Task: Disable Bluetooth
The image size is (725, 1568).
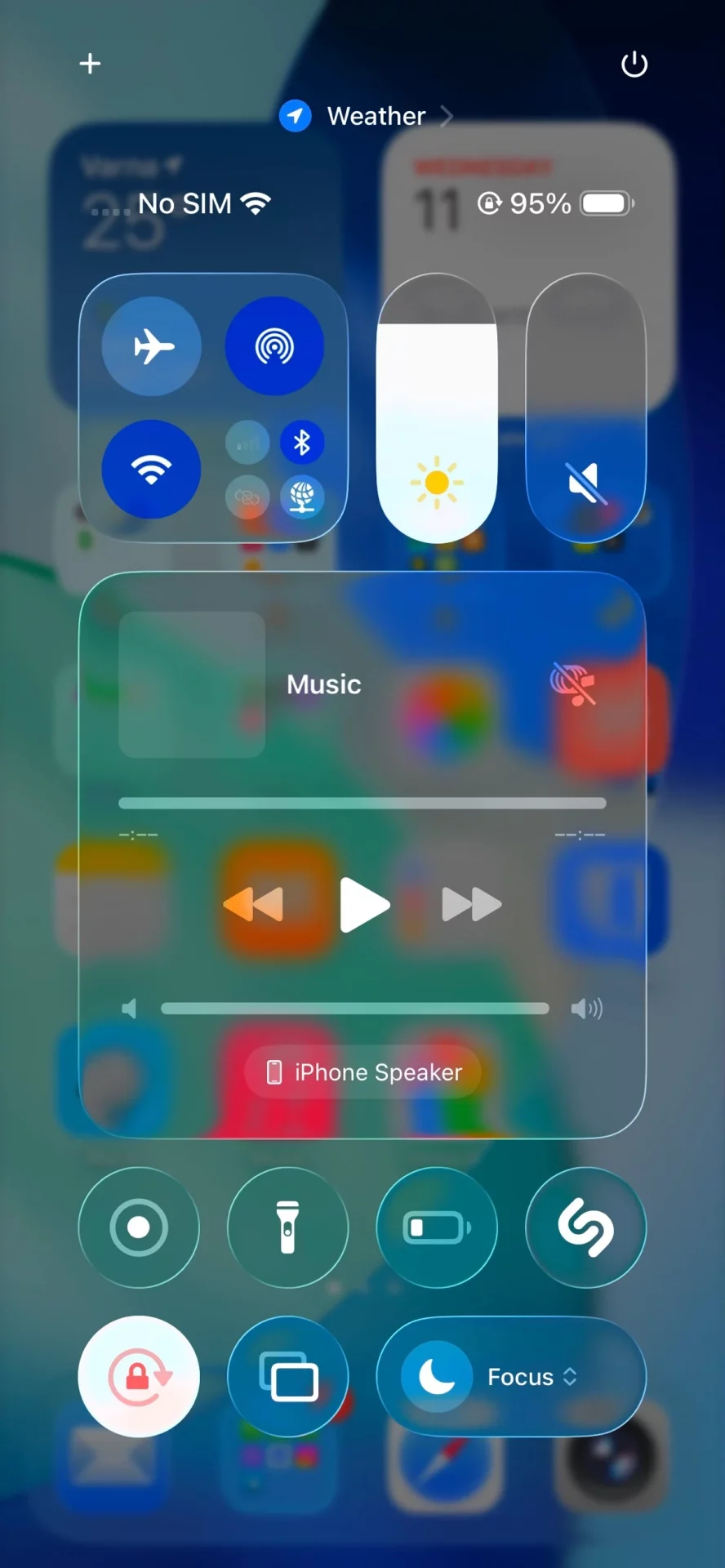Action: click(302, 443)
